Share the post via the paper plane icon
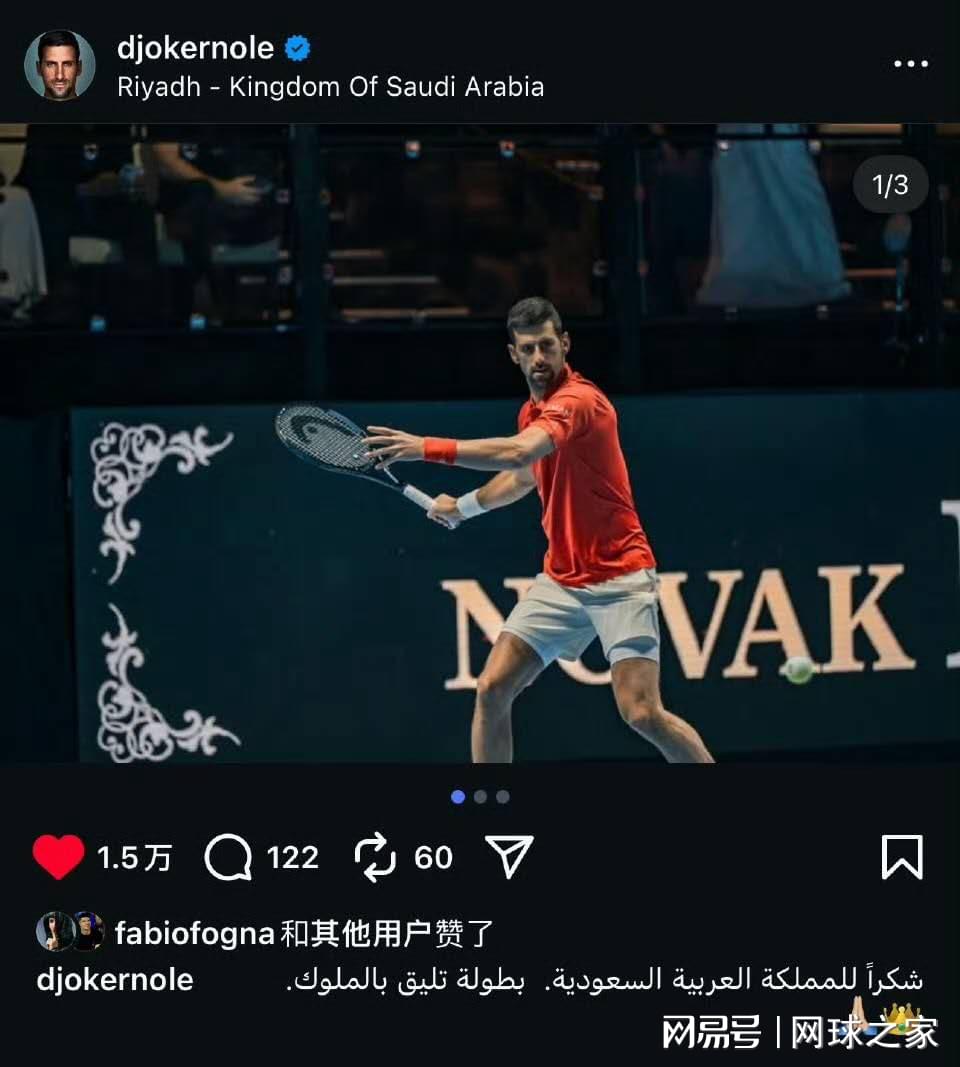This screenshot has width=960, height=1067. [509, 857]
